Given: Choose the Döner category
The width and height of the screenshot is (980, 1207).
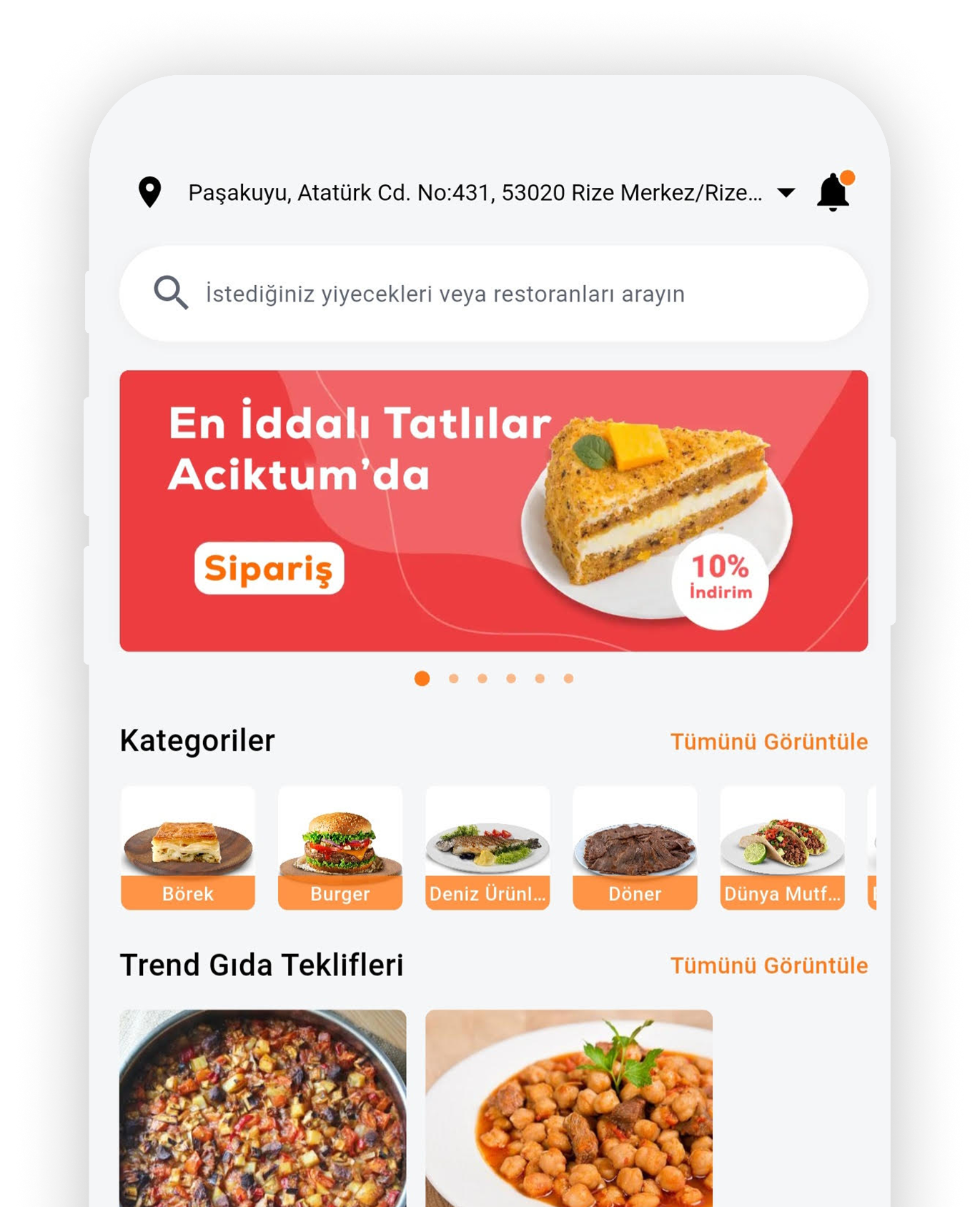Looking at the screenshot, I should point(635,848).
